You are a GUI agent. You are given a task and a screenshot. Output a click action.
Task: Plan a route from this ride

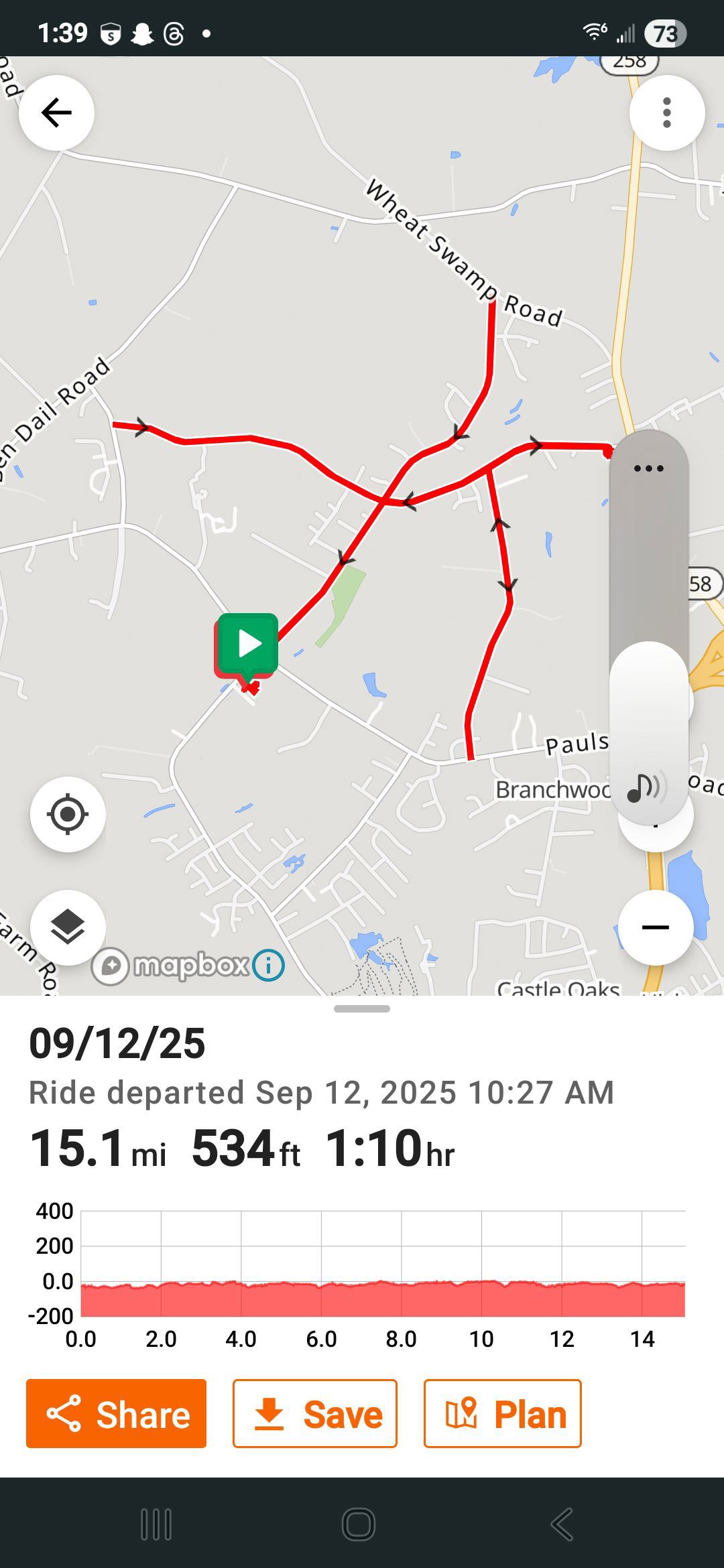pos(502,1414)
